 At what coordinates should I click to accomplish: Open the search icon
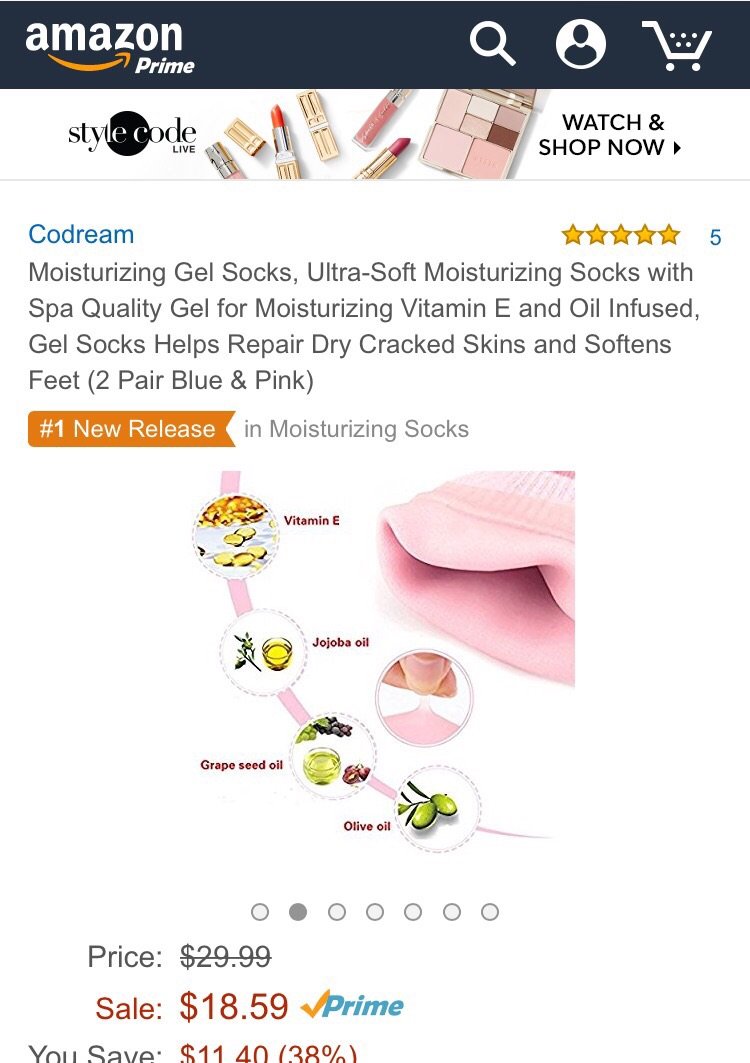(x=492, y=44)
